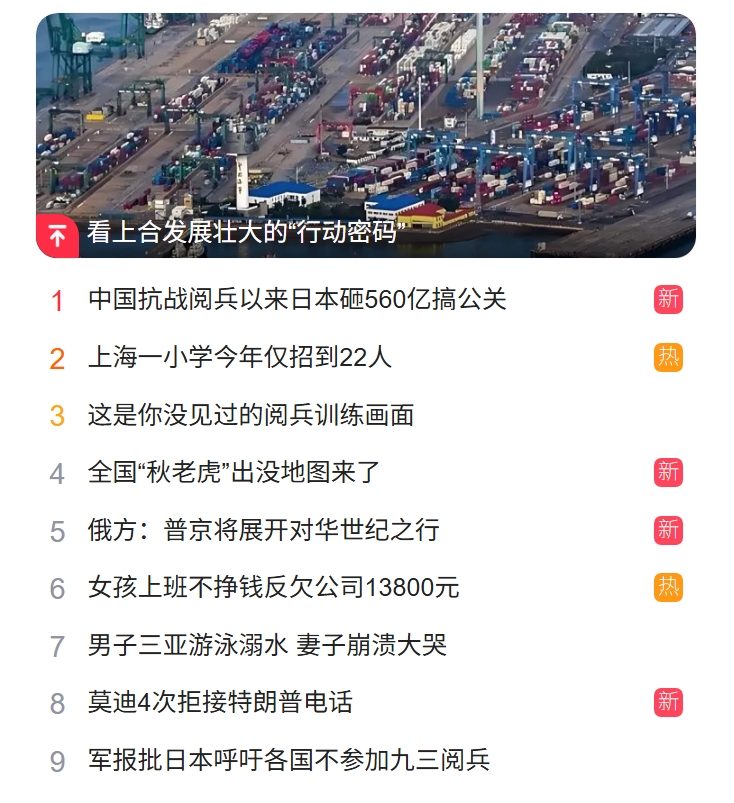Viewport: 734px width, 803px height.
Task: Open the top story about Japan's 560亿 PR spending
Action: click(298, 299)
